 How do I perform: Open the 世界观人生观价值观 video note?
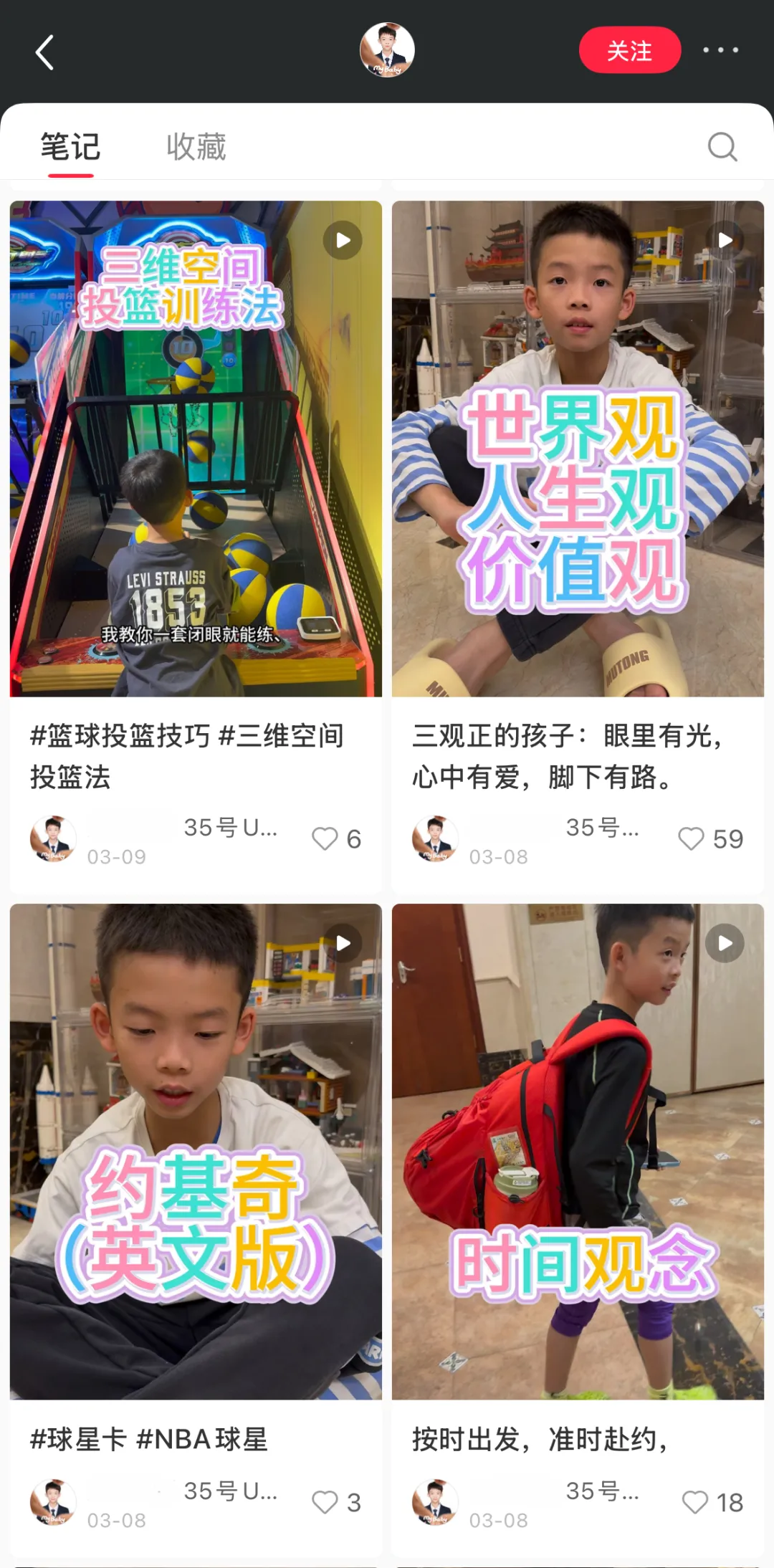pyautogui.click(x=578, y=449)
